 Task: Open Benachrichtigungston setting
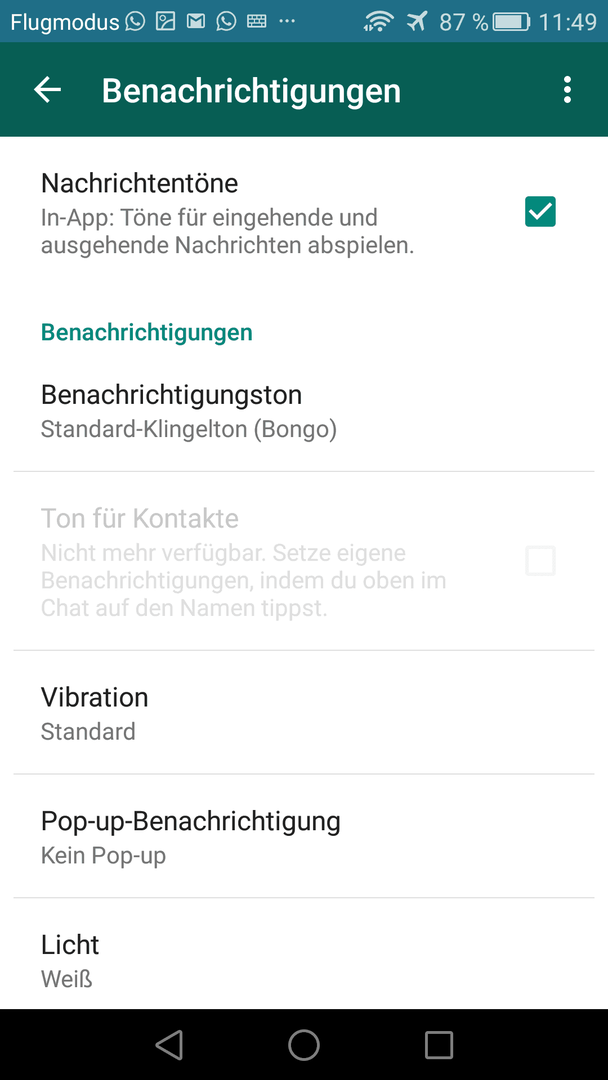tap(304, 411)
